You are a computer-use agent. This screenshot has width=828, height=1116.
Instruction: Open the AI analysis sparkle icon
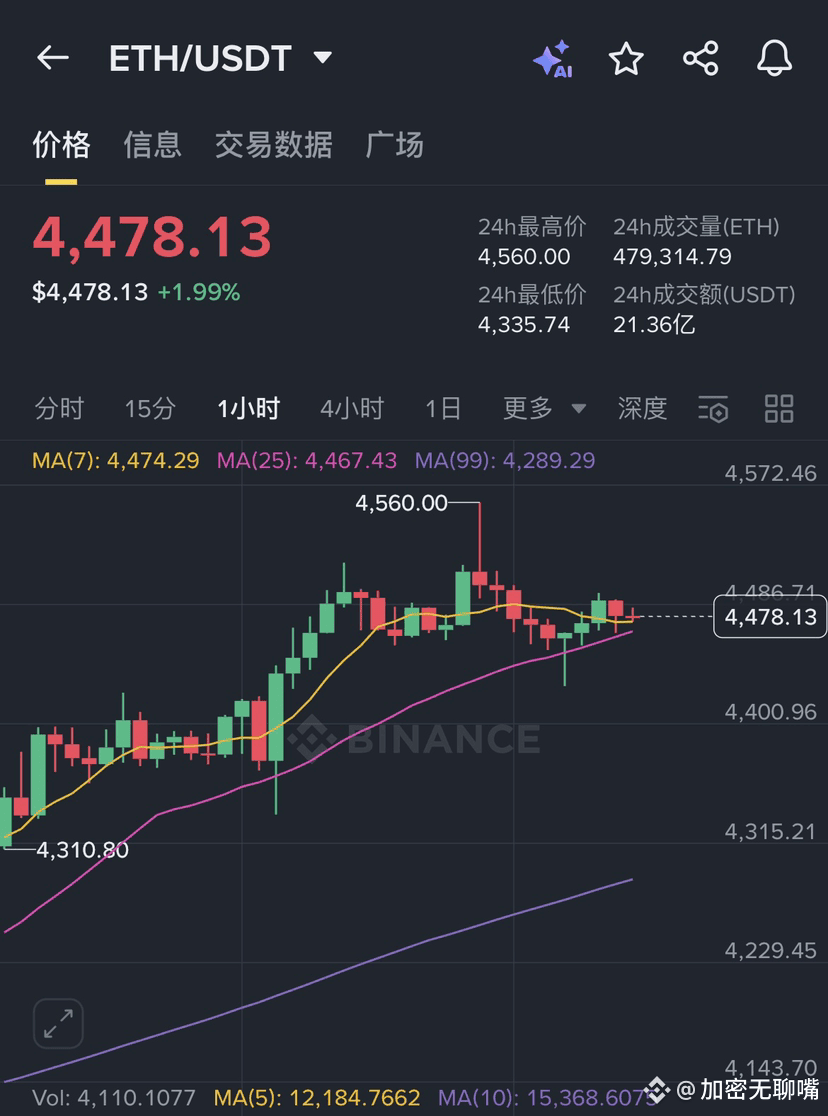click(552, 59)
